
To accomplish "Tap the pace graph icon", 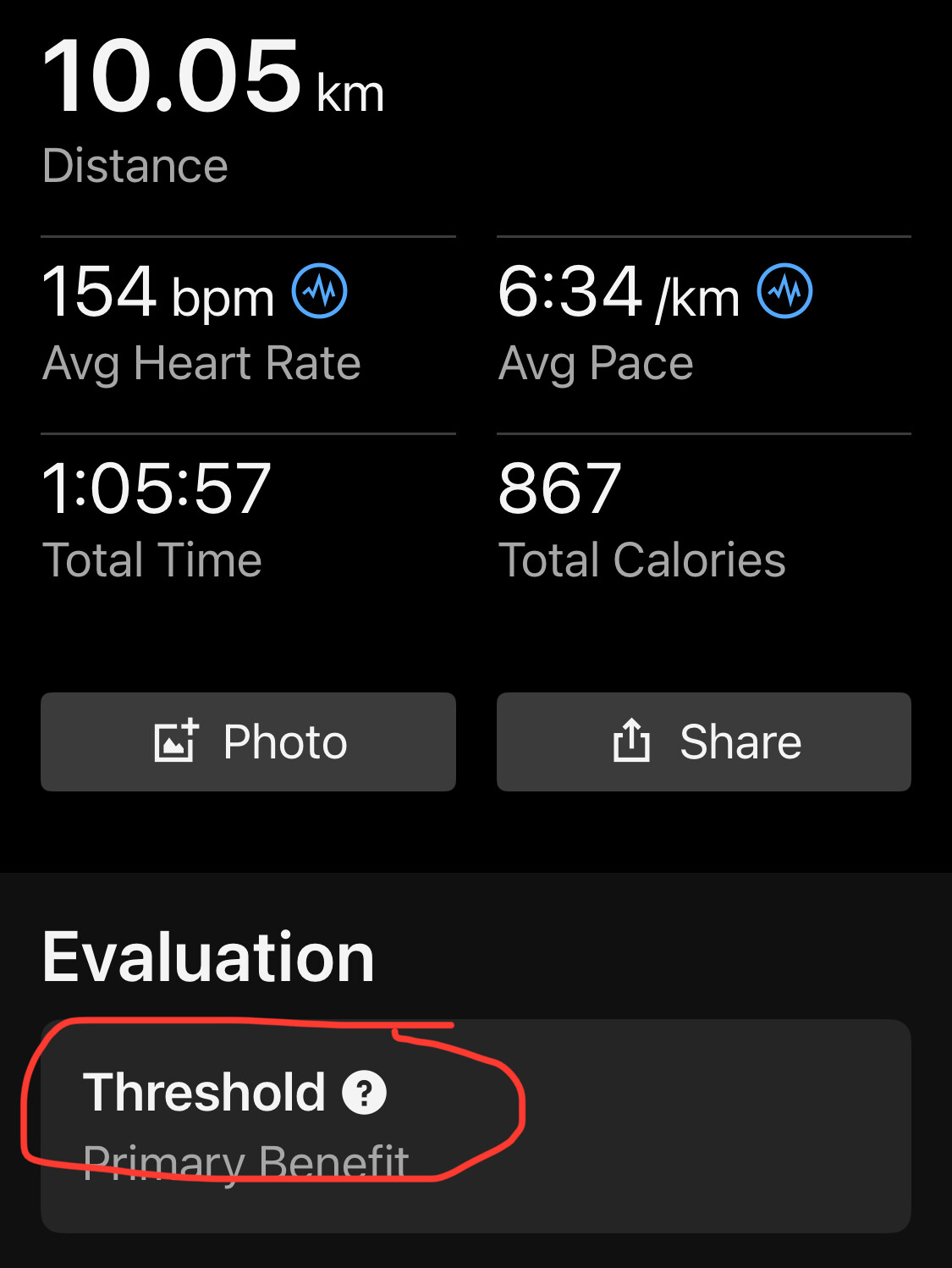I will (x=784, y=291).
